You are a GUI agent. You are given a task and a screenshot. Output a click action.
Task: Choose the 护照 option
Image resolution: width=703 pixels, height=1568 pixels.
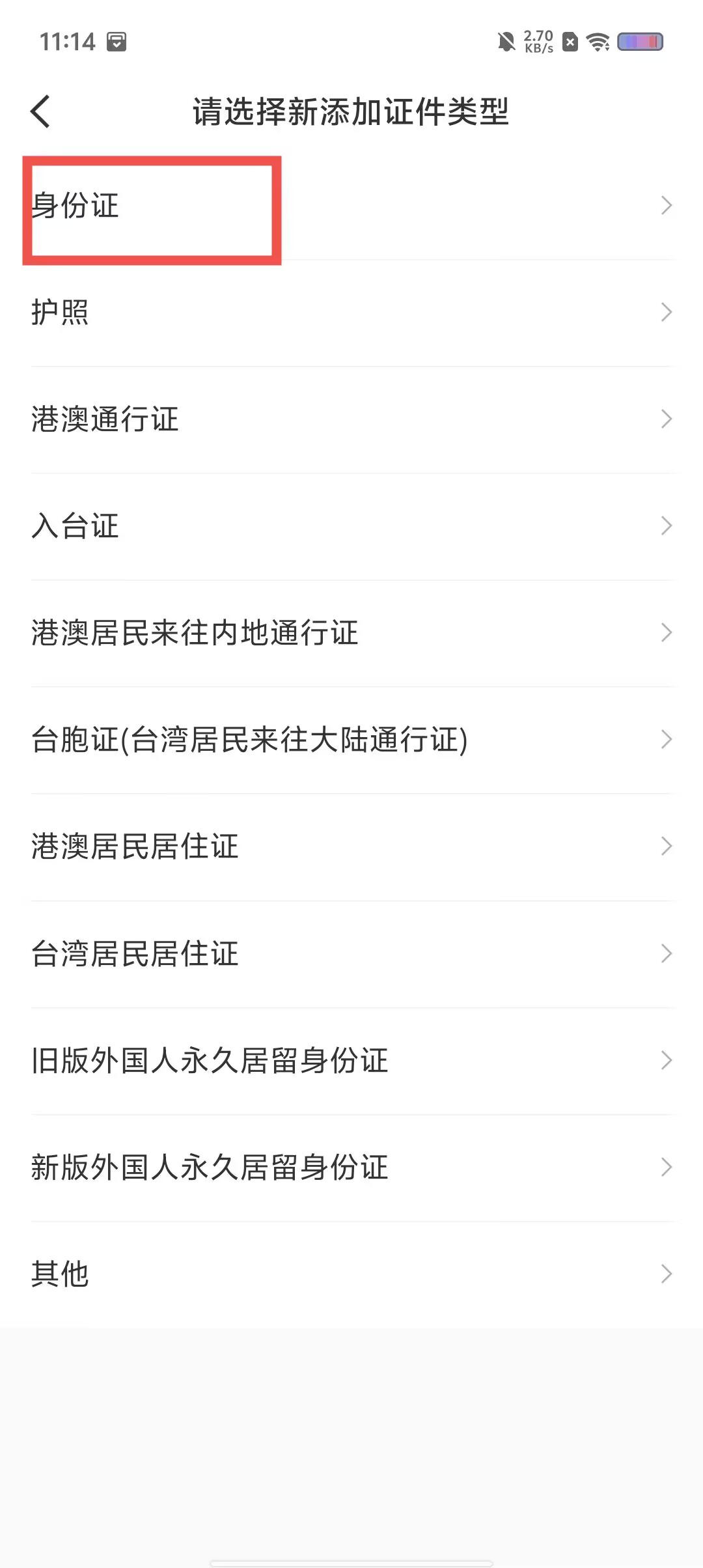(60, 313)
